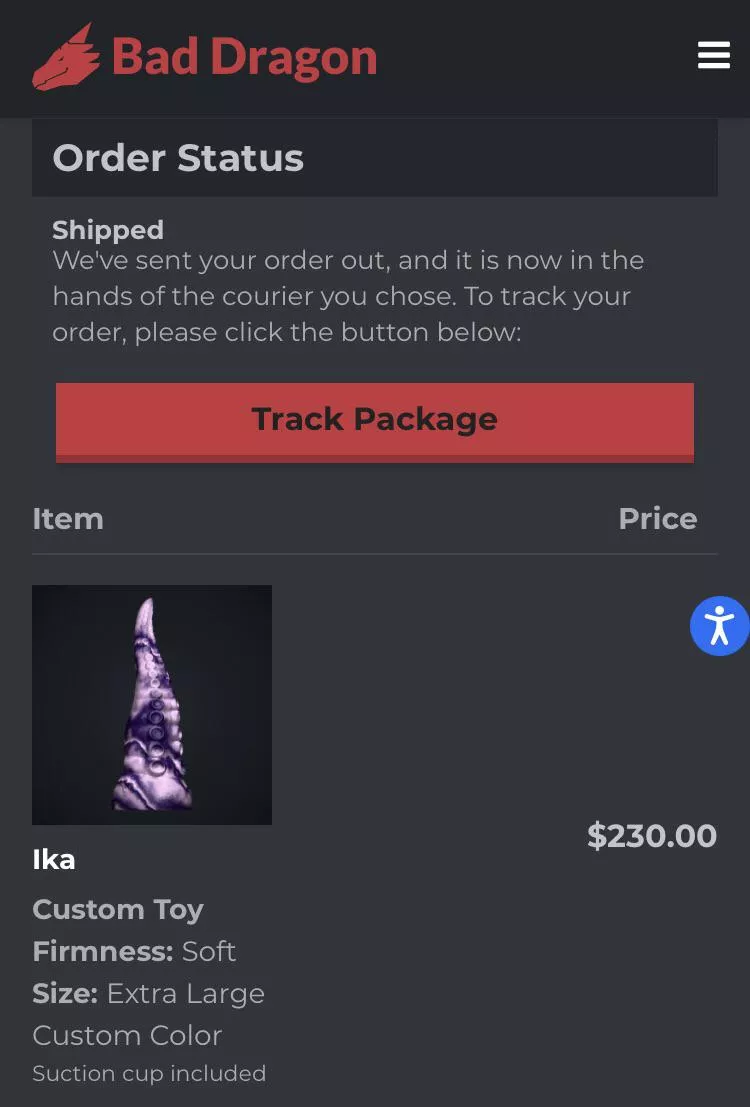Click the Suction cup included line

[149, 1073]
